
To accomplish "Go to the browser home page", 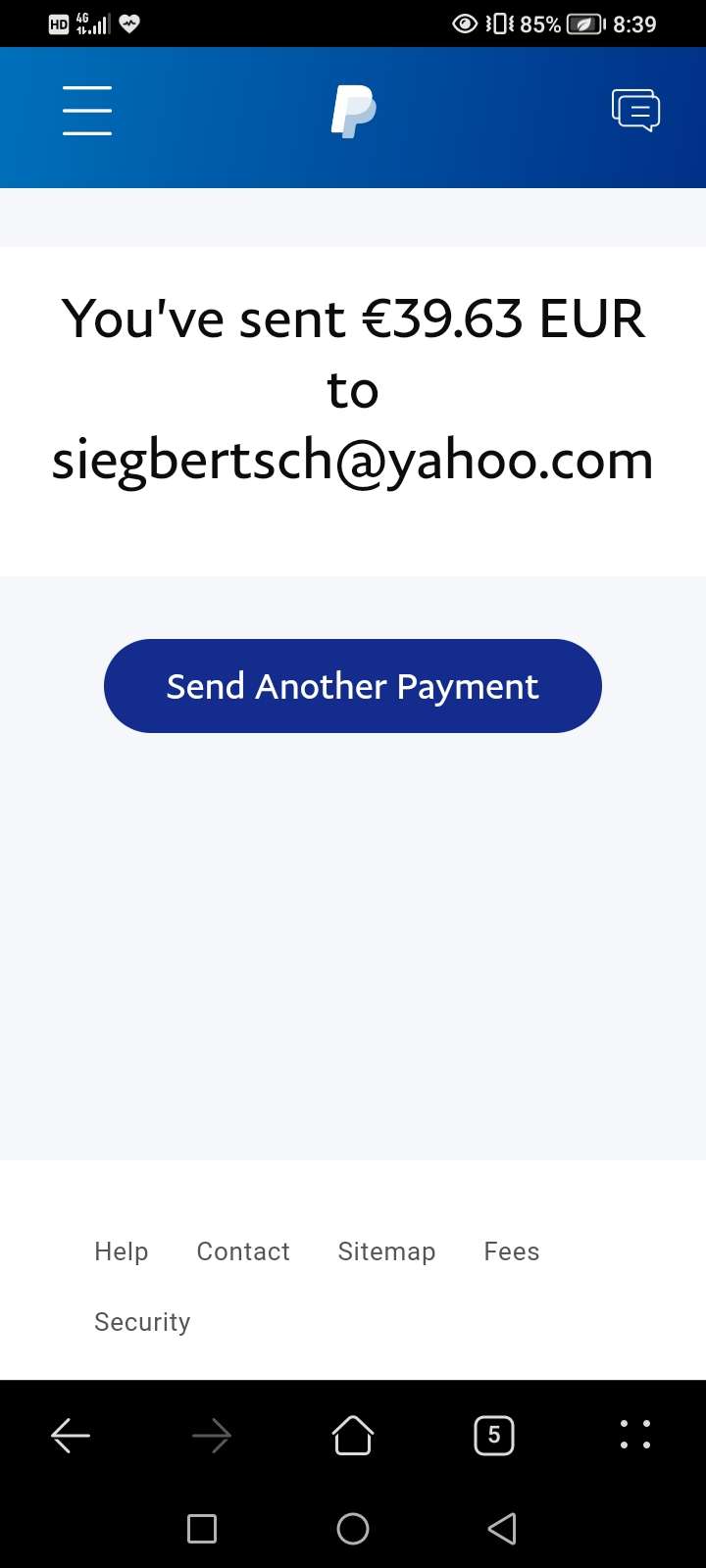I will [x=353, y=1436].
